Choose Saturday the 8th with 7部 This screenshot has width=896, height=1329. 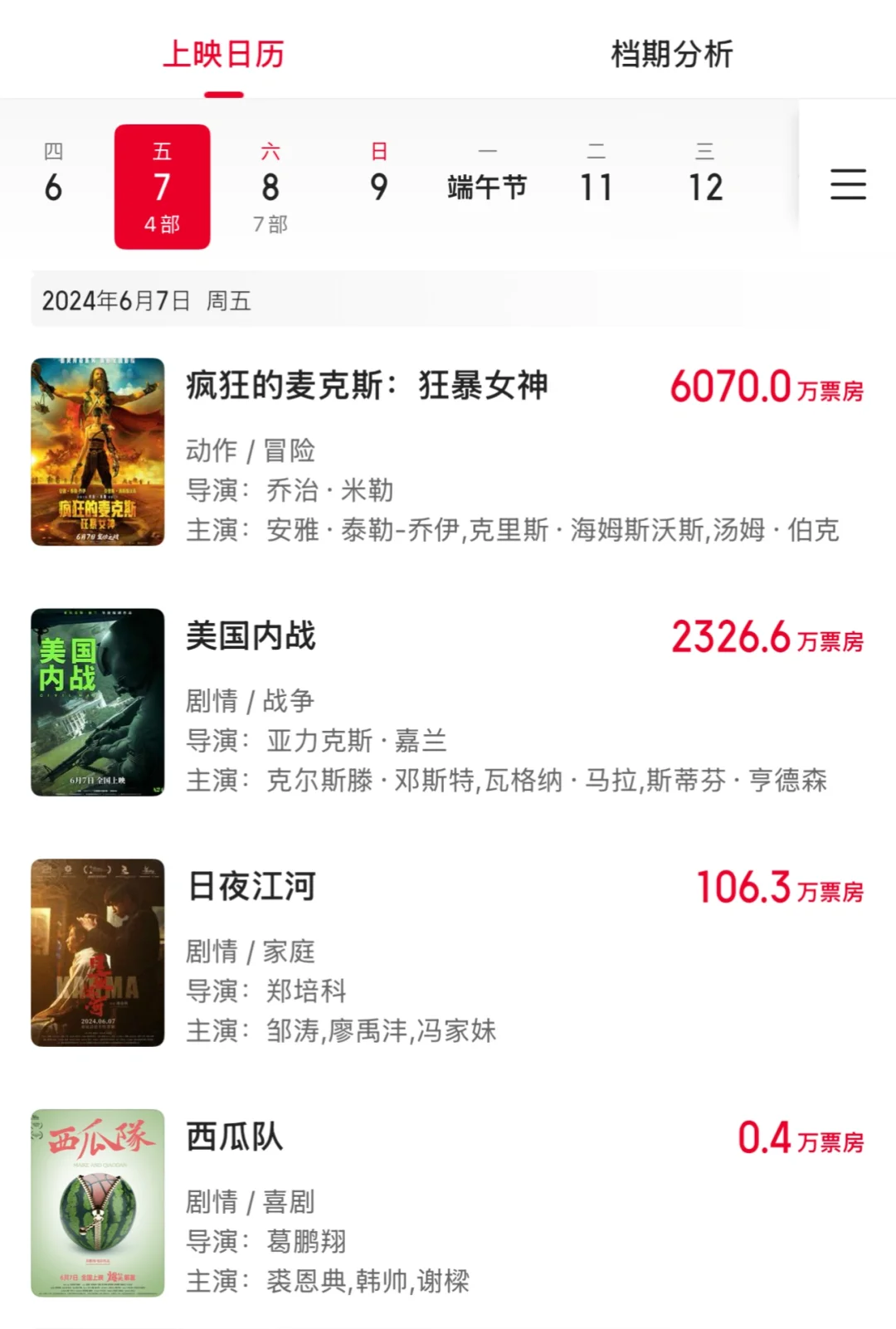(x=270, y=187)
